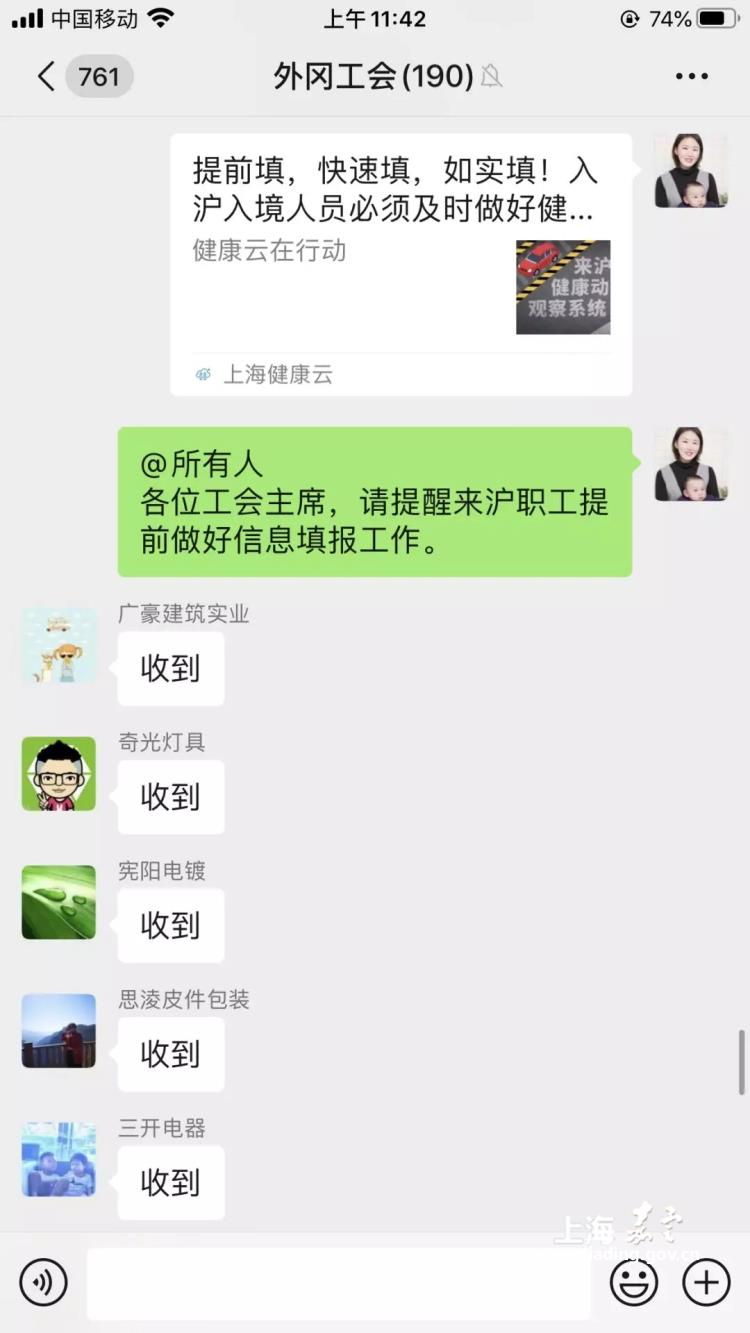Open sender's avatar beside the @所有人 message
The height and width of the screenshot is (1333, 750).
point(691,464)
